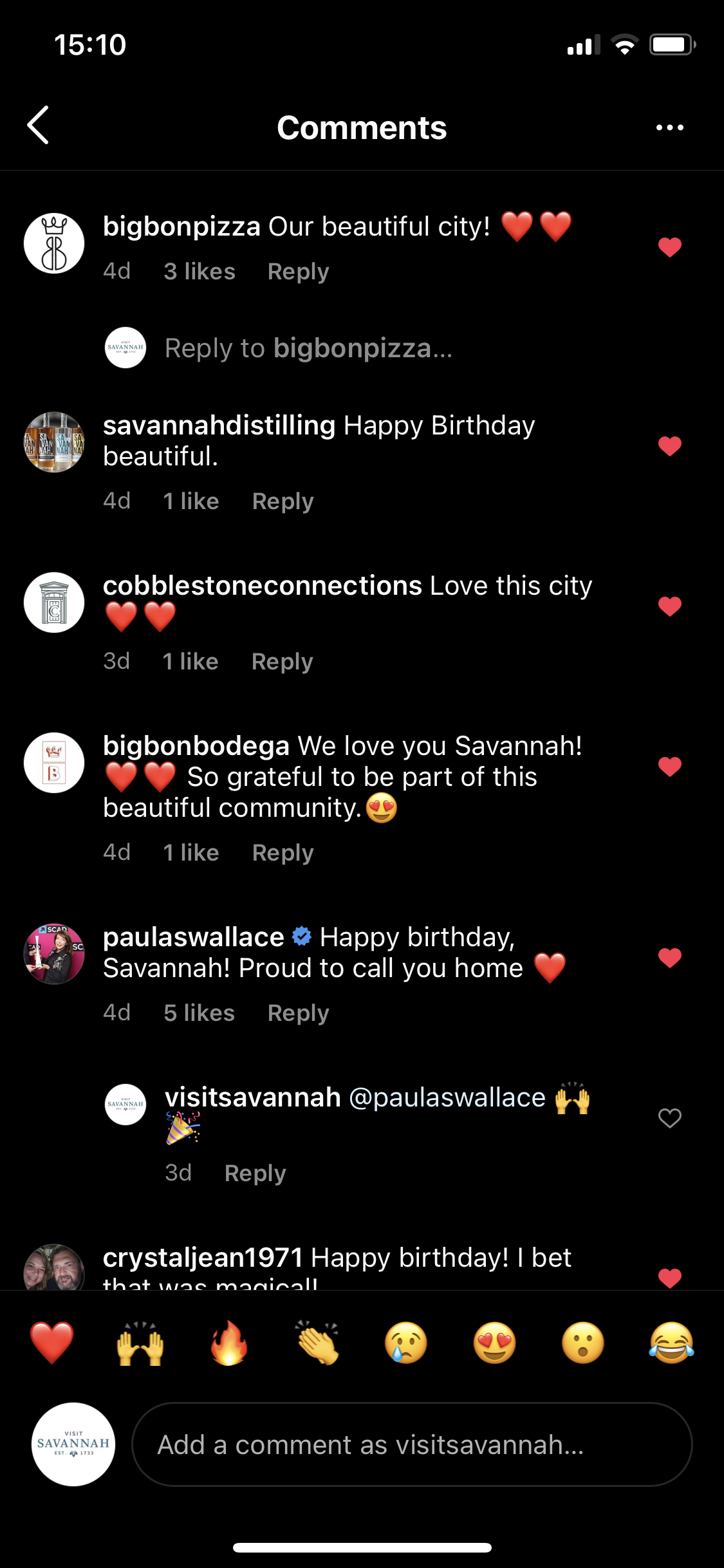Reply to bigbonbodega's comment

point(283,853)
